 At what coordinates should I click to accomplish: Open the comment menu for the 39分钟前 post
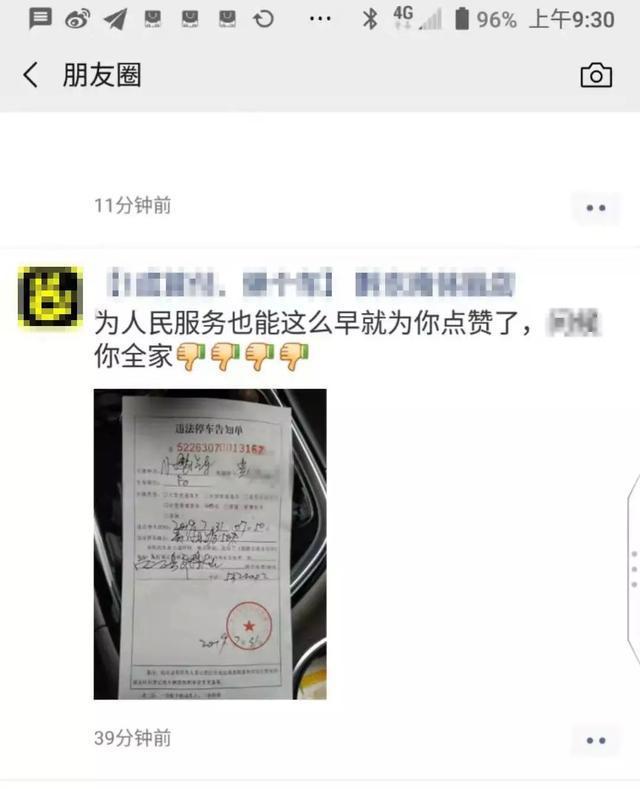coord(596,740)
